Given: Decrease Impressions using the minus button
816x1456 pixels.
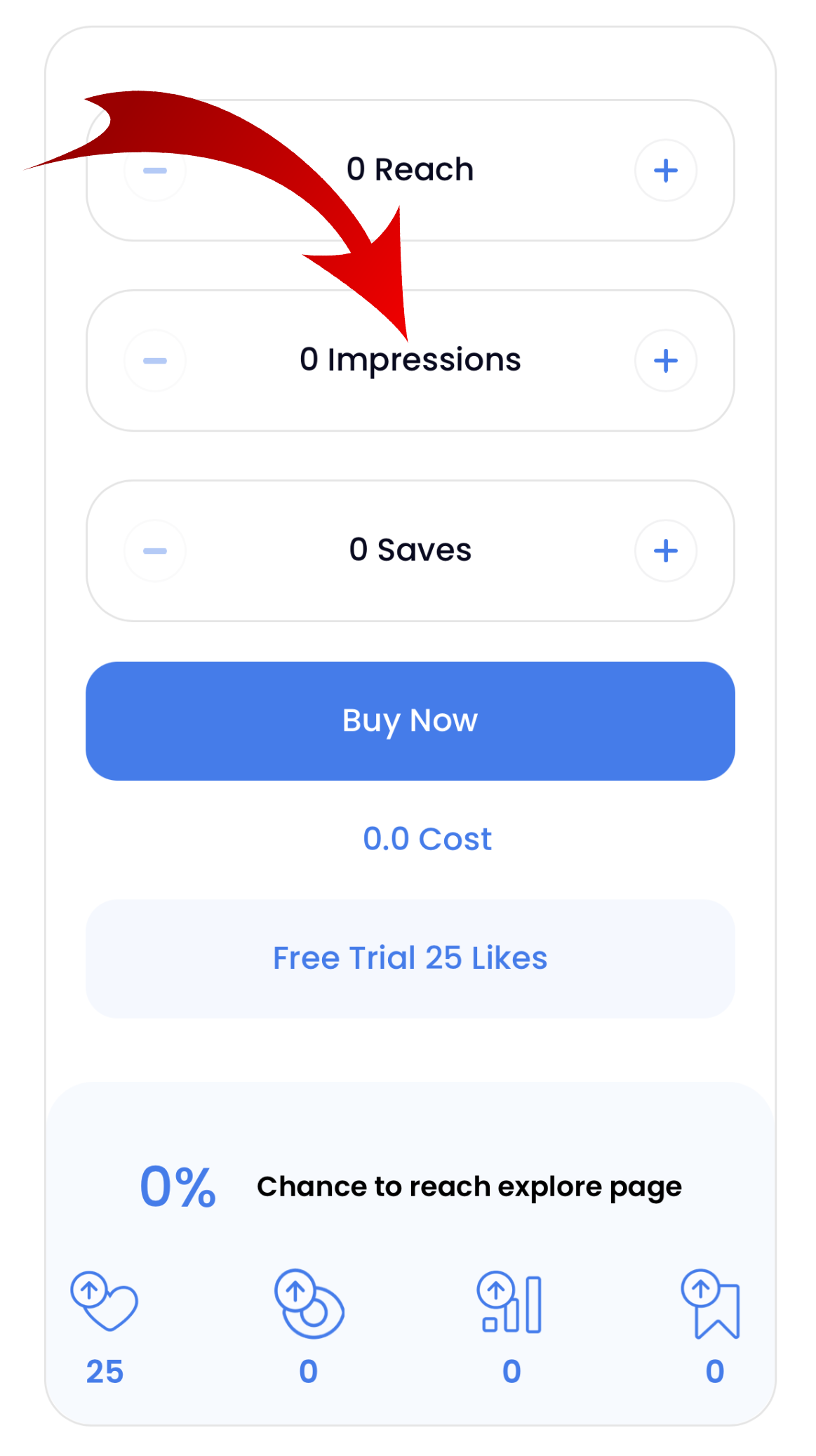Looking at the screenshot, I should click(154, 360).
